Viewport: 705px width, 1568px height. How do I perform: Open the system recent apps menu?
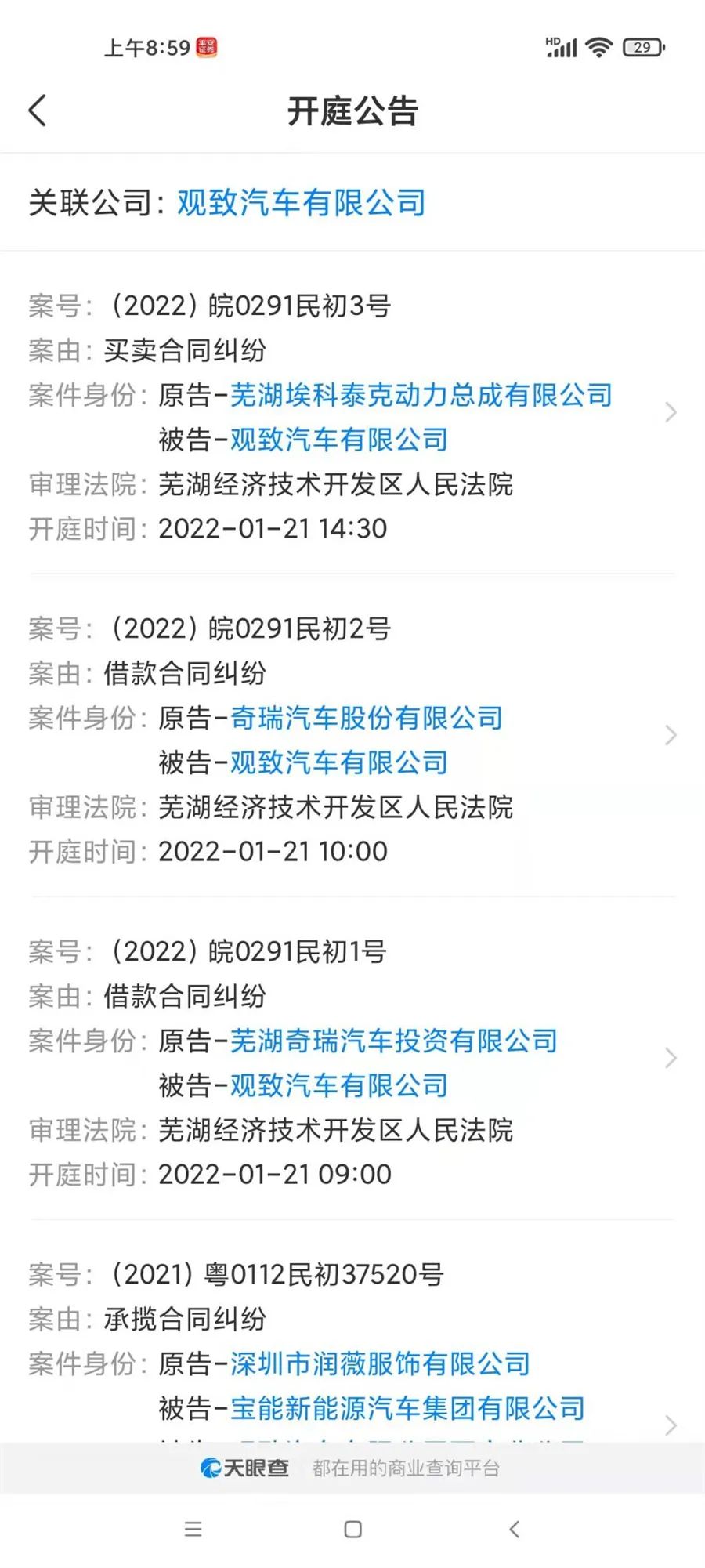193,1529
